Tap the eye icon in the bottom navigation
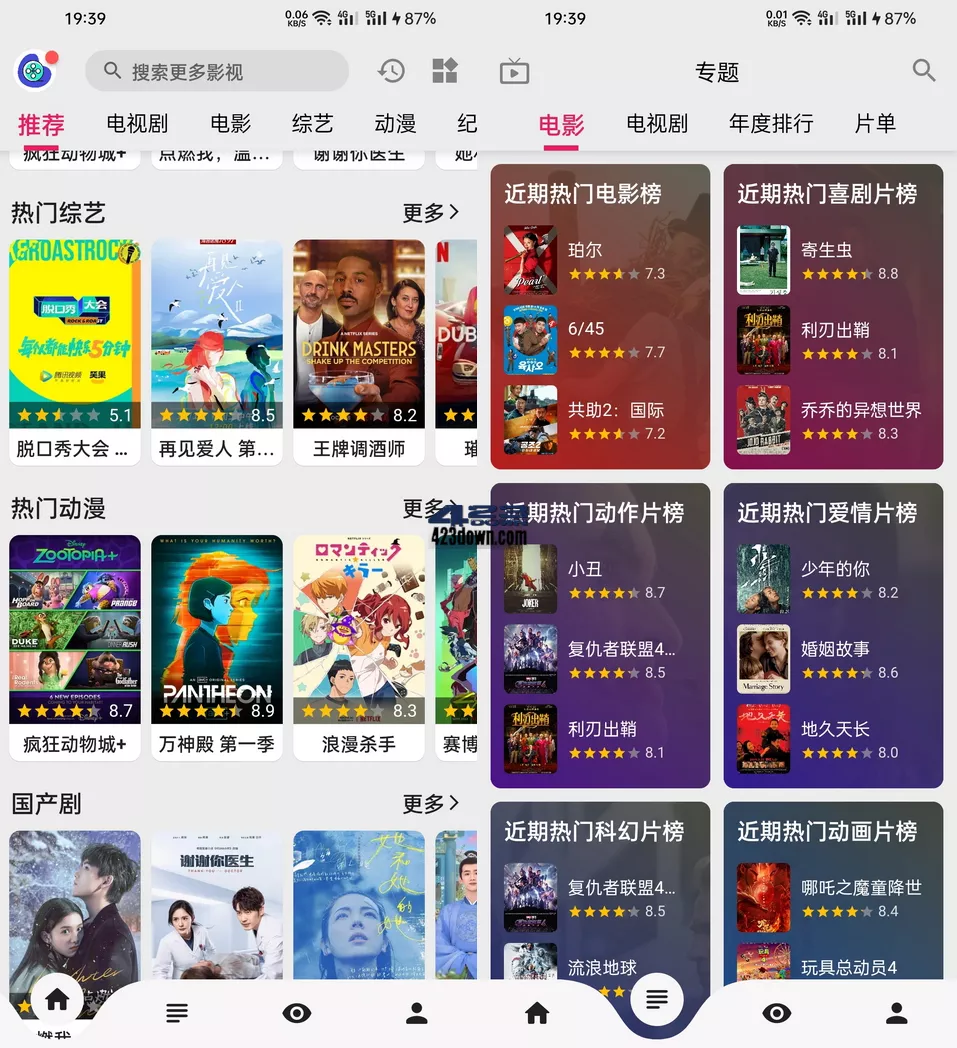This screenshot has height=1048, width=957. [297, 1012]
